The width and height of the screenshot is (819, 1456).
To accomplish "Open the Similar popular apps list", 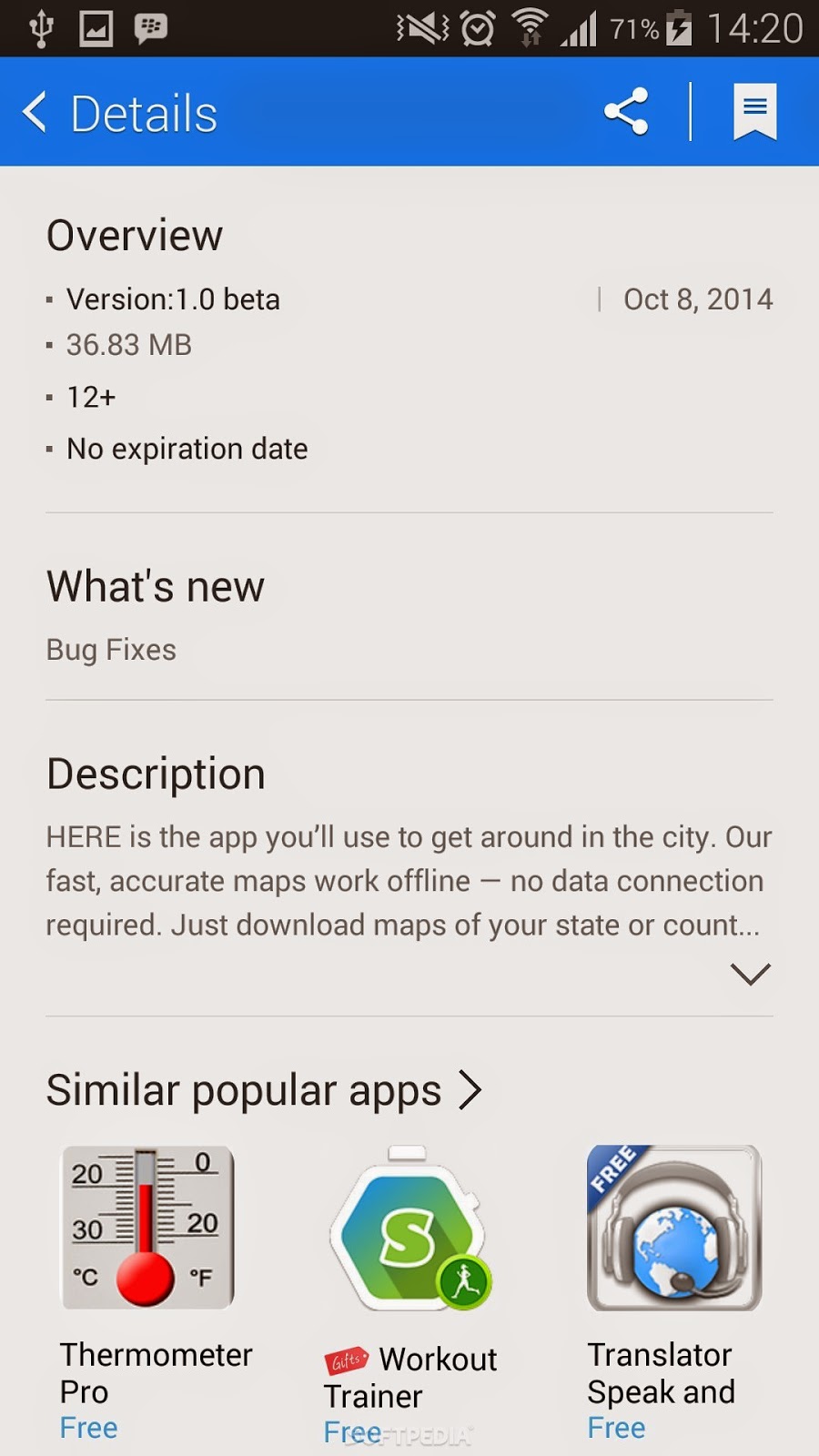I will coord(264,1089).
